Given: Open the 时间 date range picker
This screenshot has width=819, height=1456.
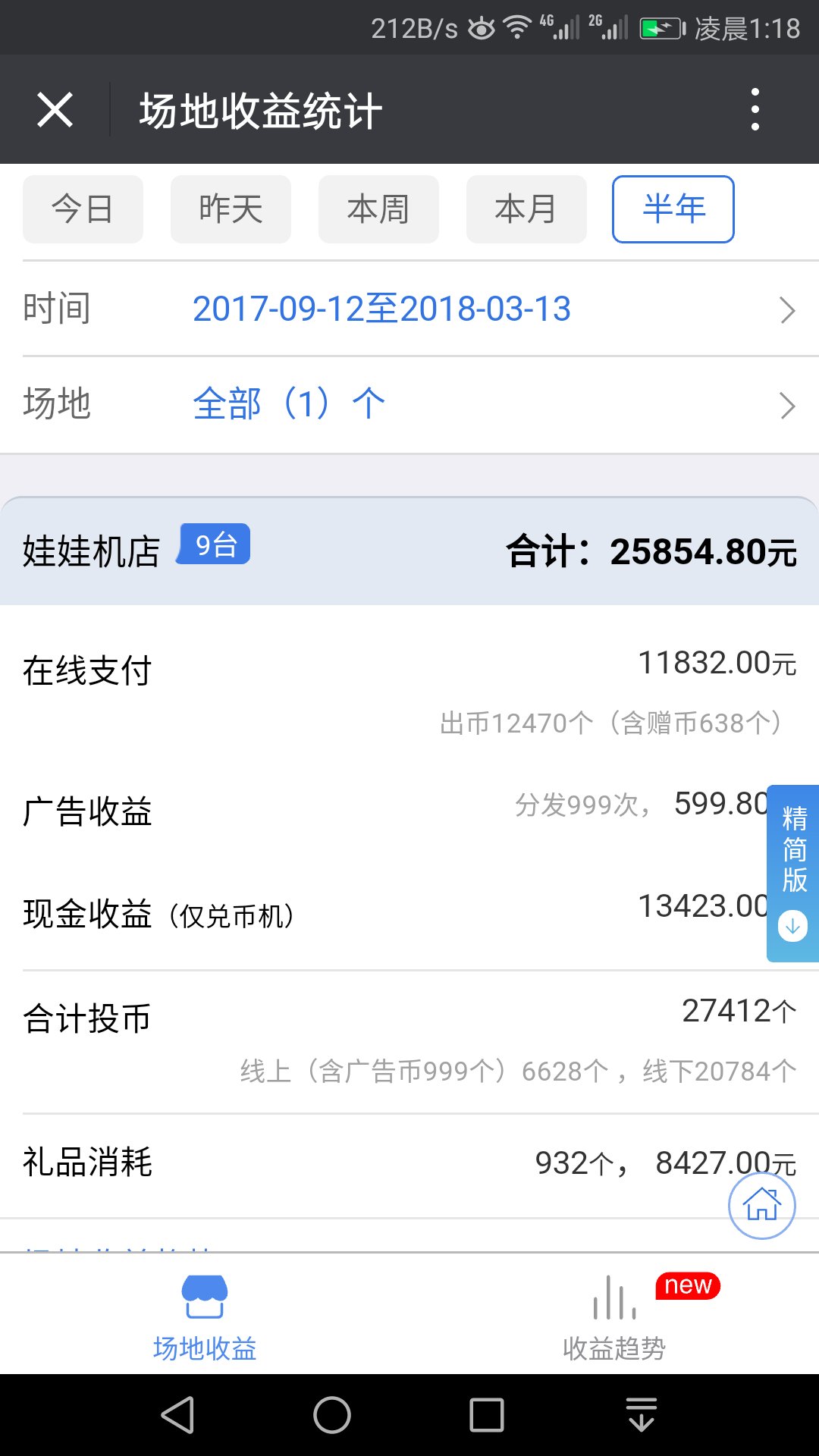Looking at the screenshot, I should click(409, 309).
